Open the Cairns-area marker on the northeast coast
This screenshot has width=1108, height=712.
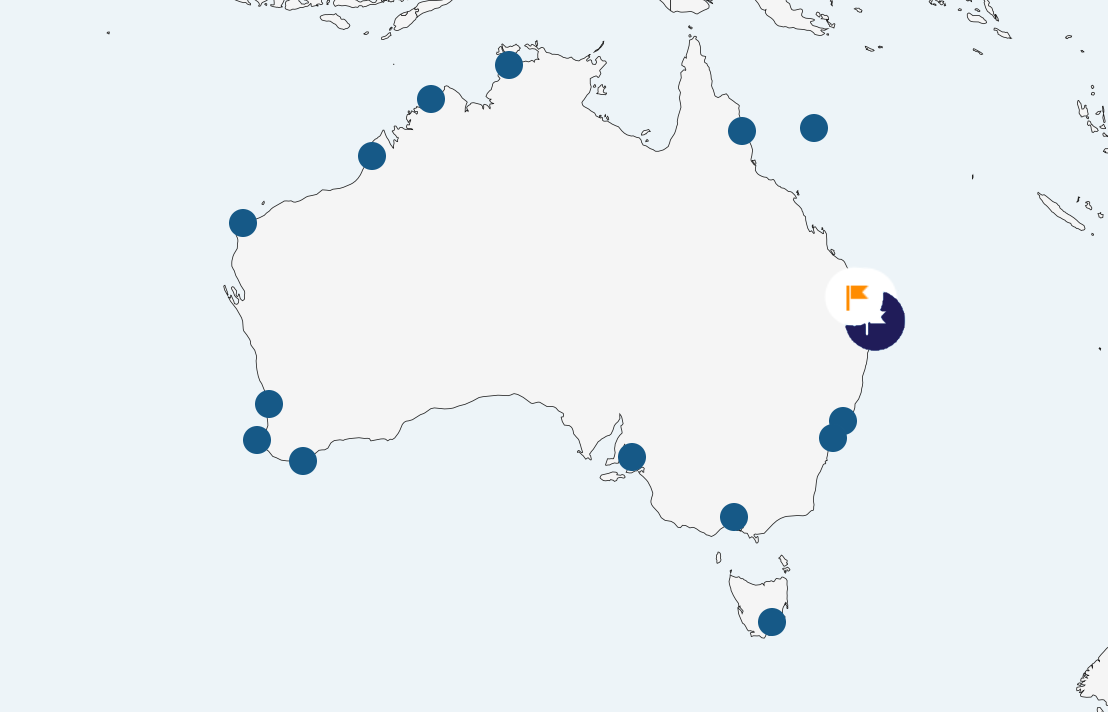pyautogui.click(x=742, y=131)
